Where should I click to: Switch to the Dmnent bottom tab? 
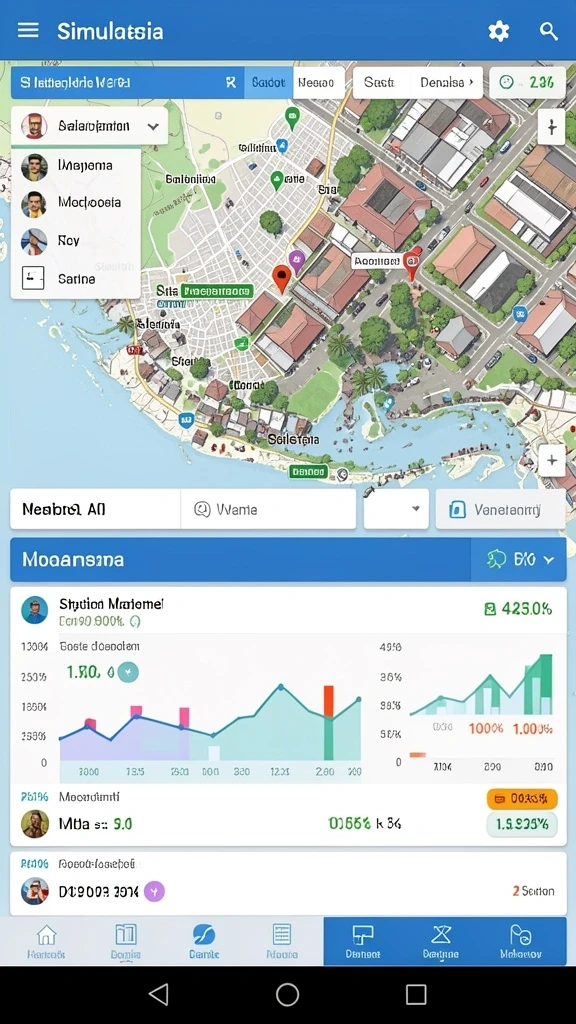click(363, 941)
